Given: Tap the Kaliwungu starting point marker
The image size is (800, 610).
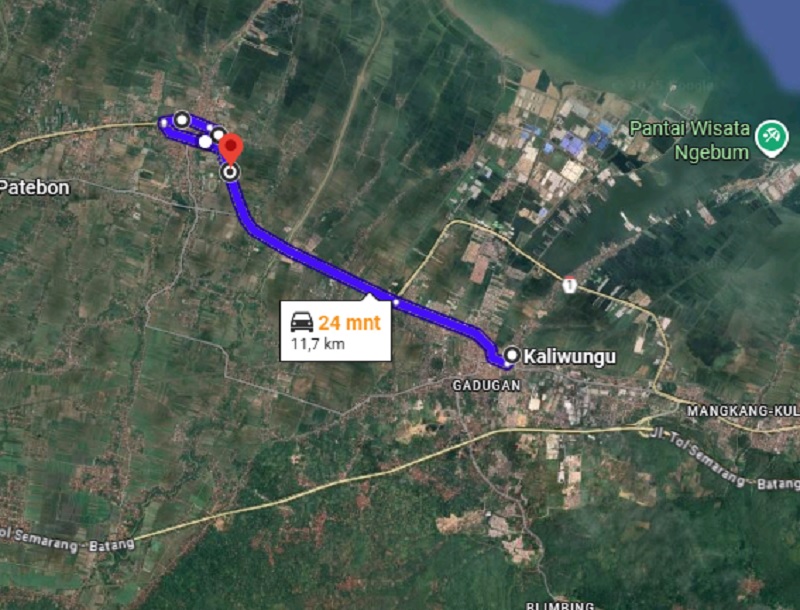Looking at the screenshot, I should (x=512, y=355).
